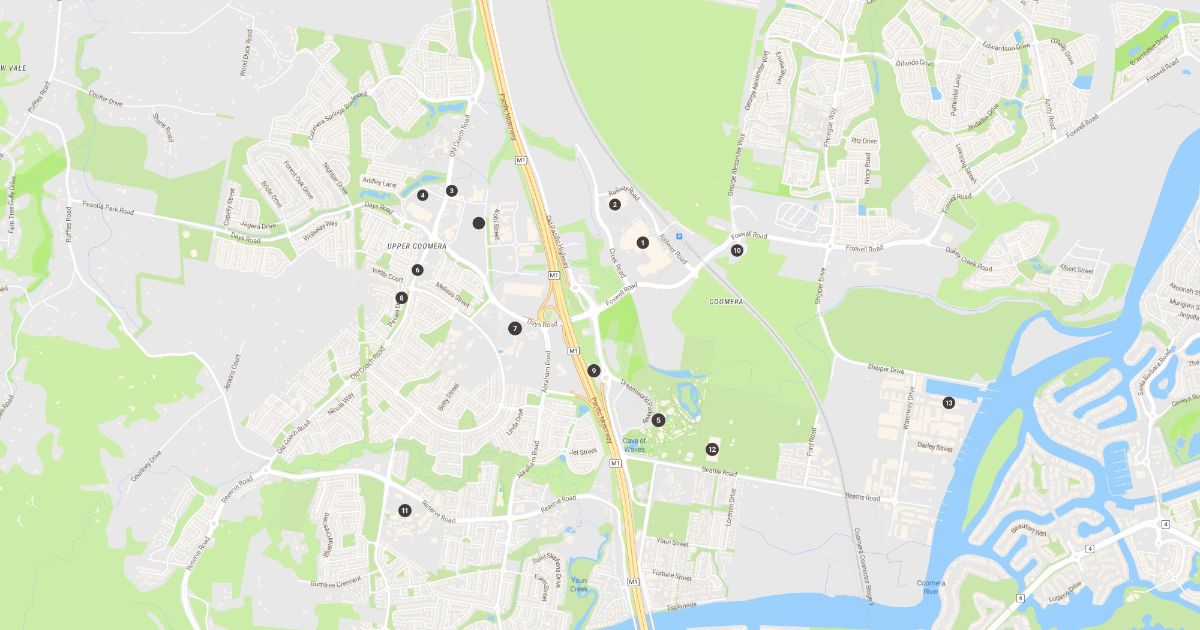
Task: Tap marker 9 by Pacific Motorway
Action: click(594, 370)
